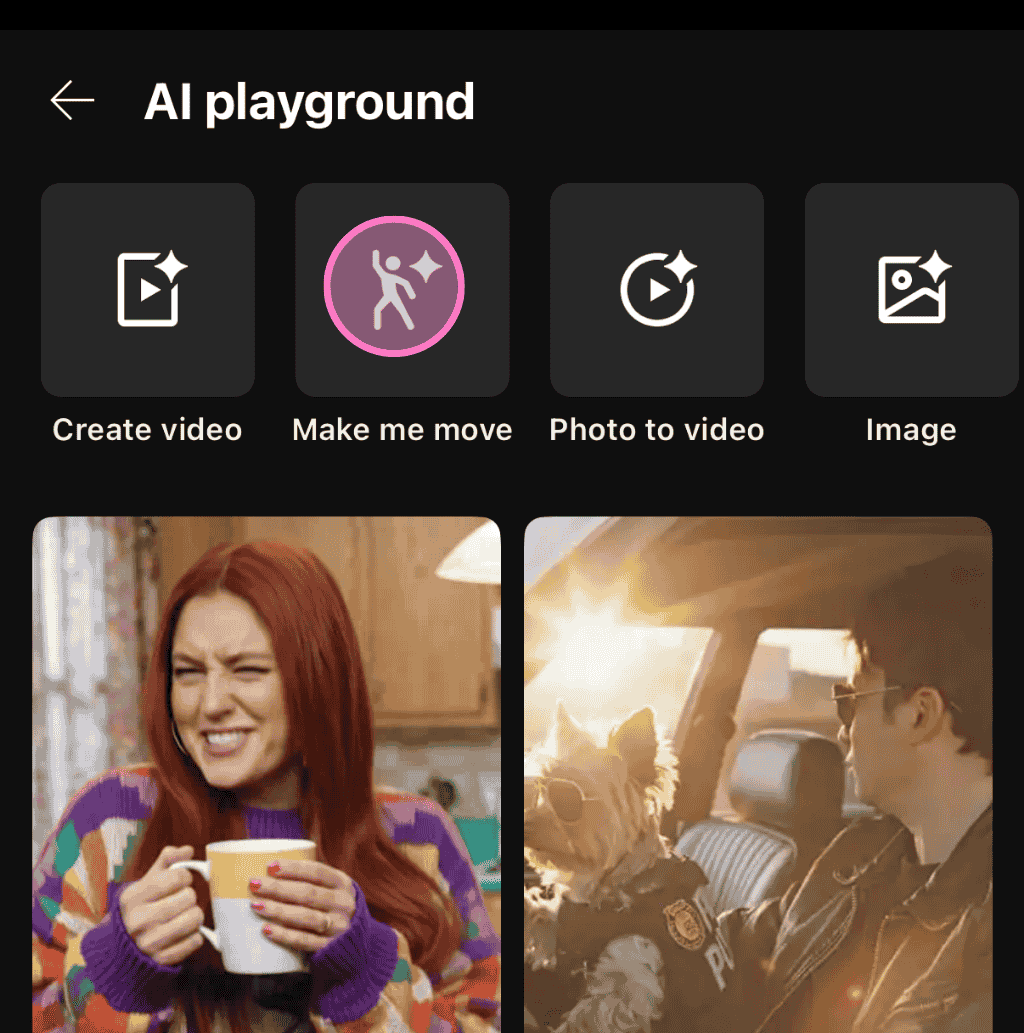Choose the Image tool
The width and height of the screenshot is (1024, 1033).
(x=911, y=290)
